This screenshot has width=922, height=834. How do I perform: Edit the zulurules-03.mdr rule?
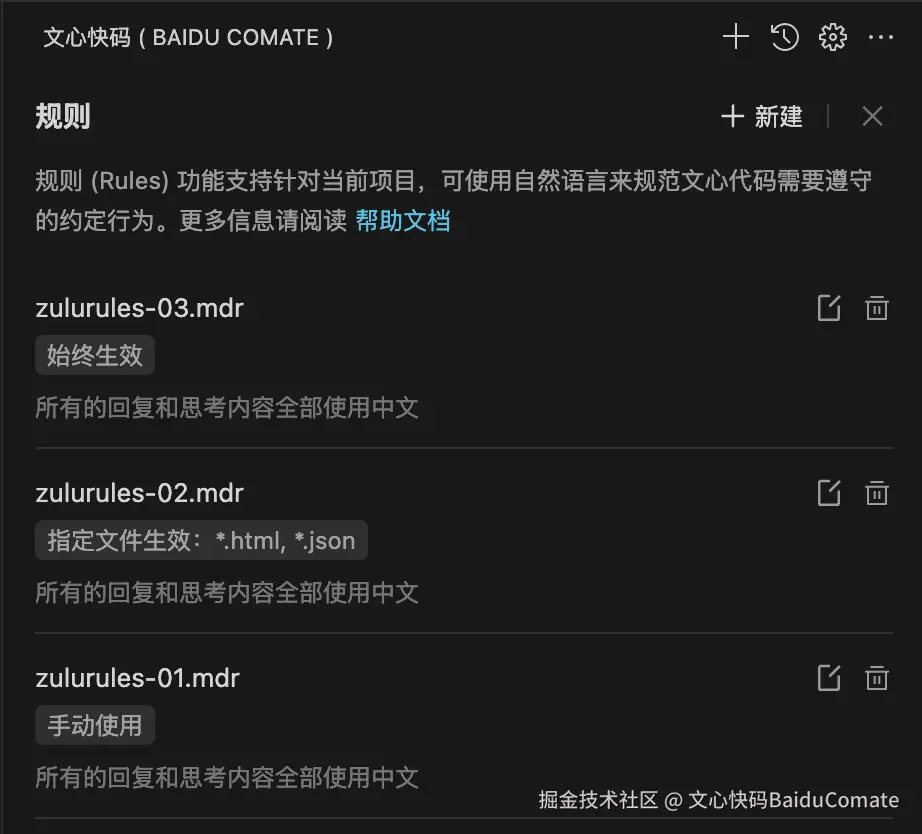click(829, 308)
